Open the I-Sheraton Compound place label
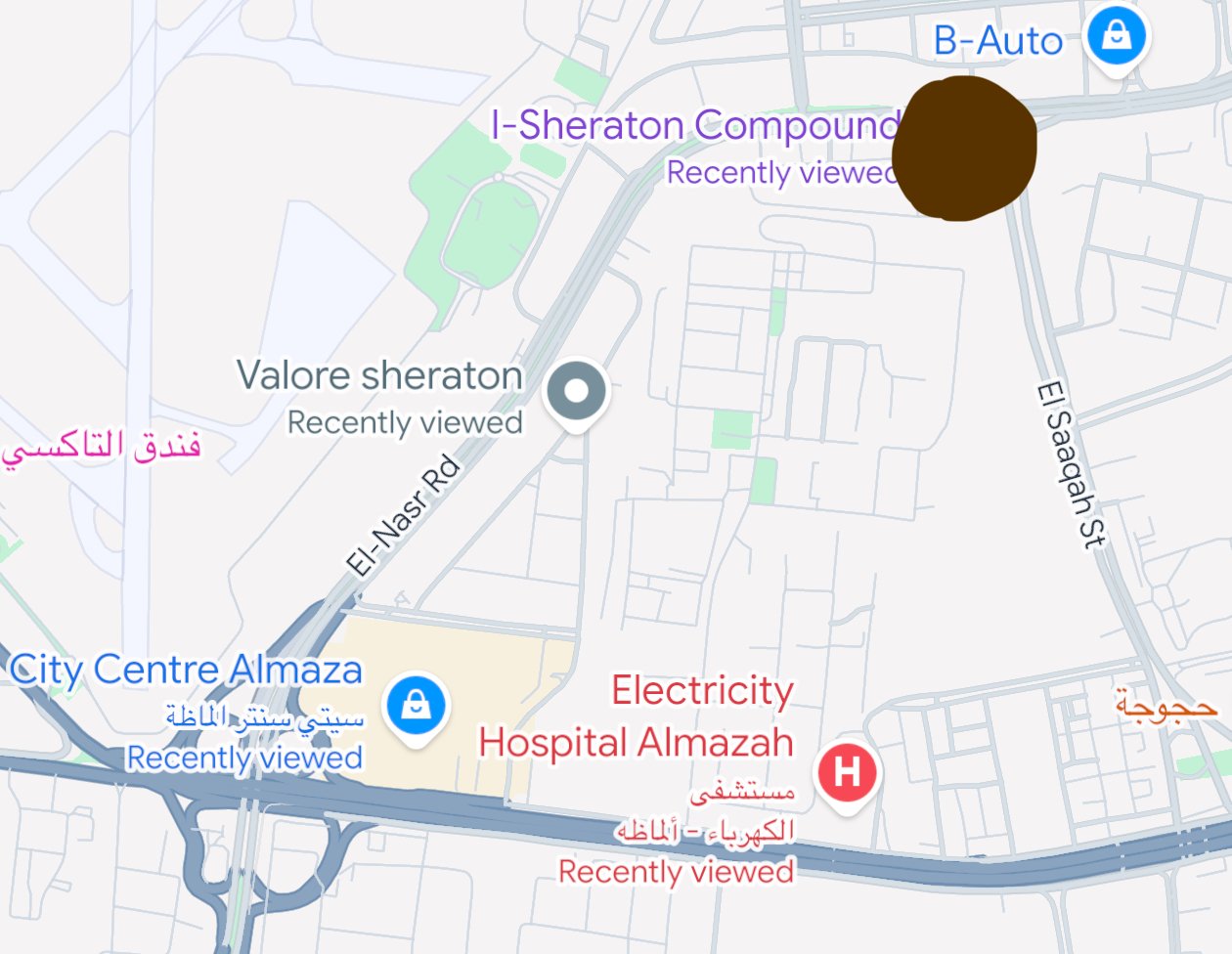 pyautogui.click(x=694, y=126)
